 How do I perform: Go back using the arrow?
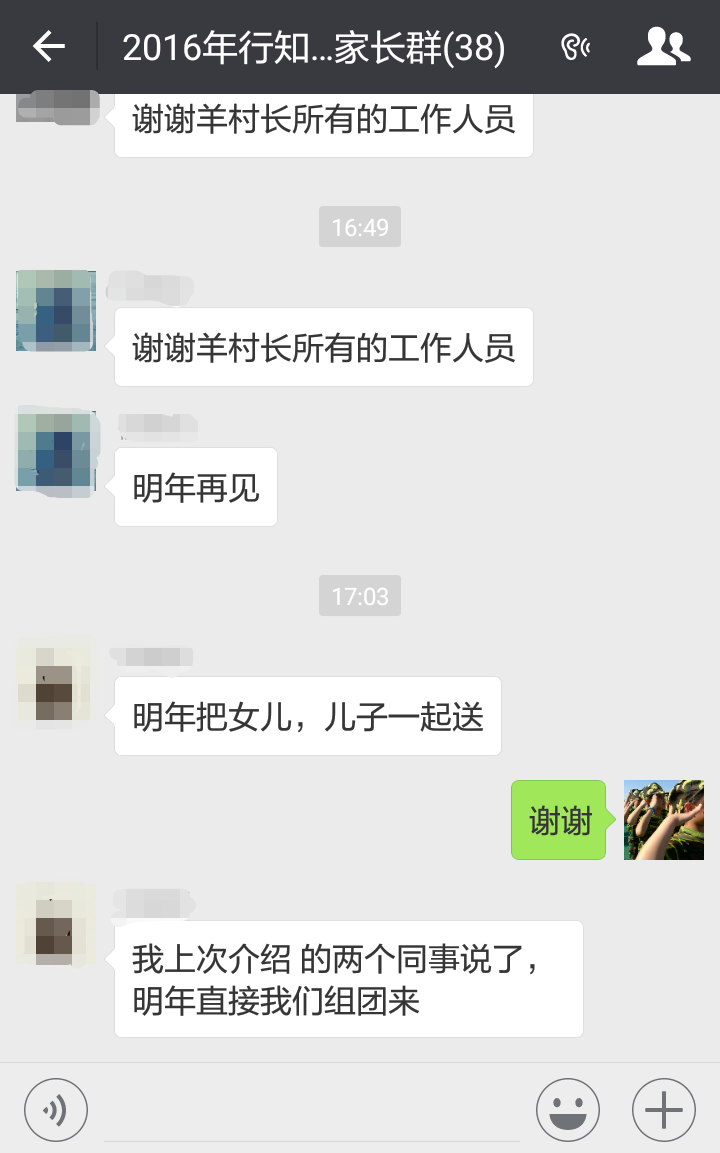point(49,47)
